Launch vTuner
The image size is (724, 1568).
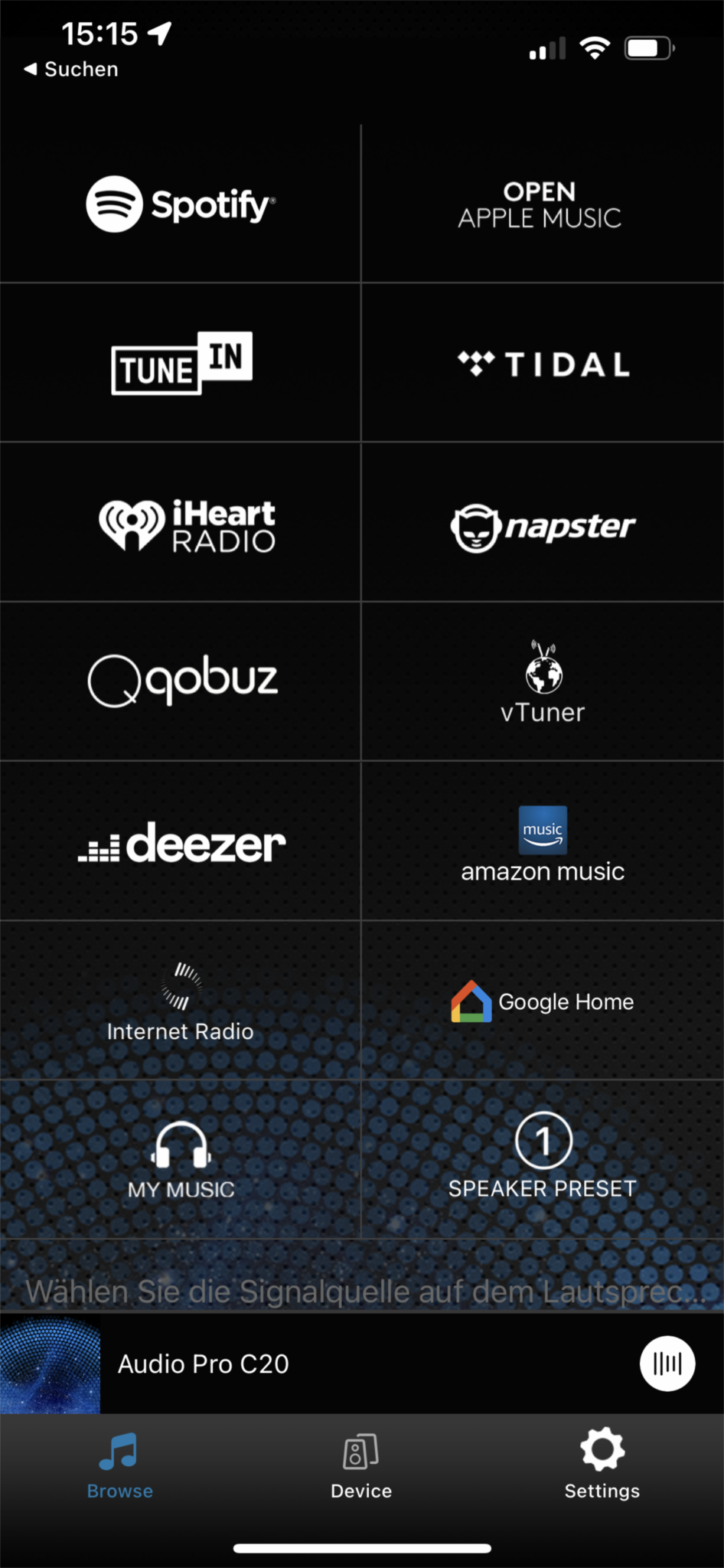543,683
